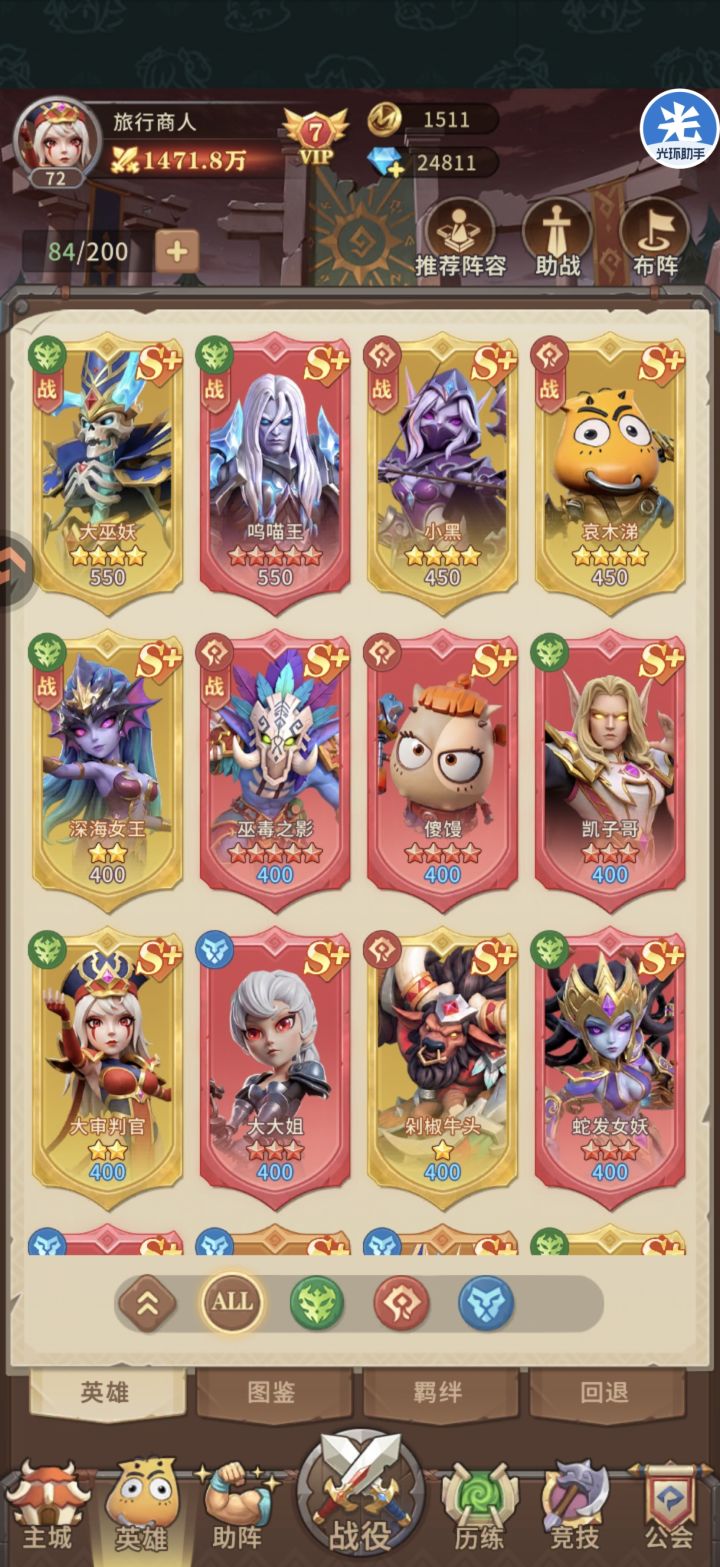View hero 巫毒之影
Screen dimensions: 720x1567
(275, 760)
